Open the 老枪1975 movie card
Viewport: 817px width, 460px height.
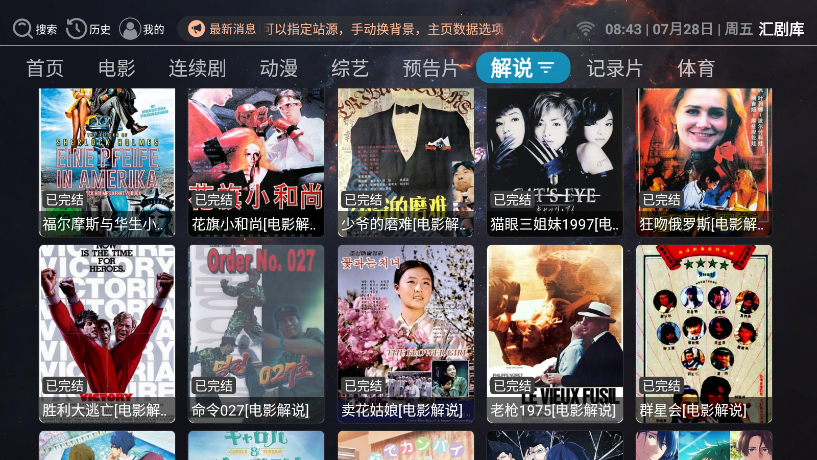point(555,330)
